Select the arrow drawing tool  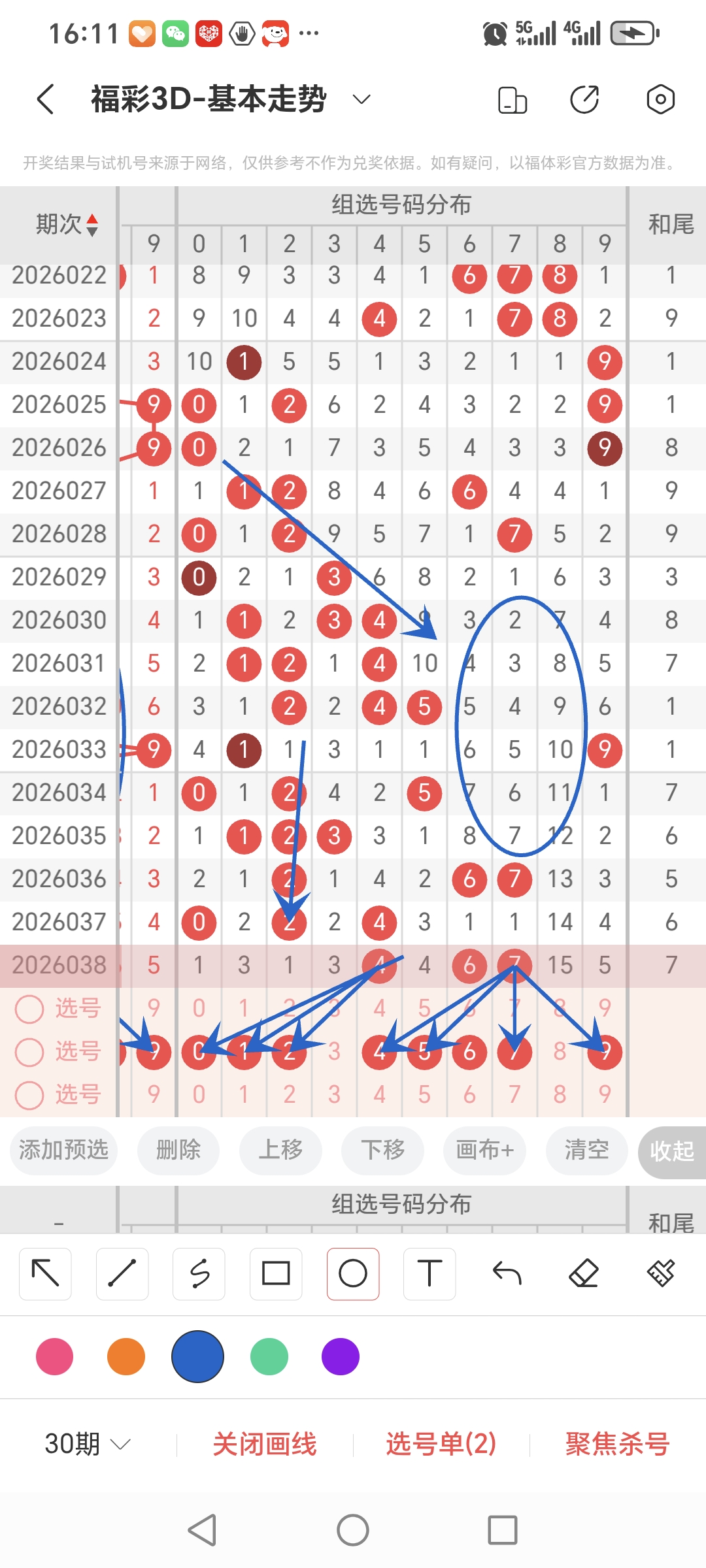pos(45,1273)
